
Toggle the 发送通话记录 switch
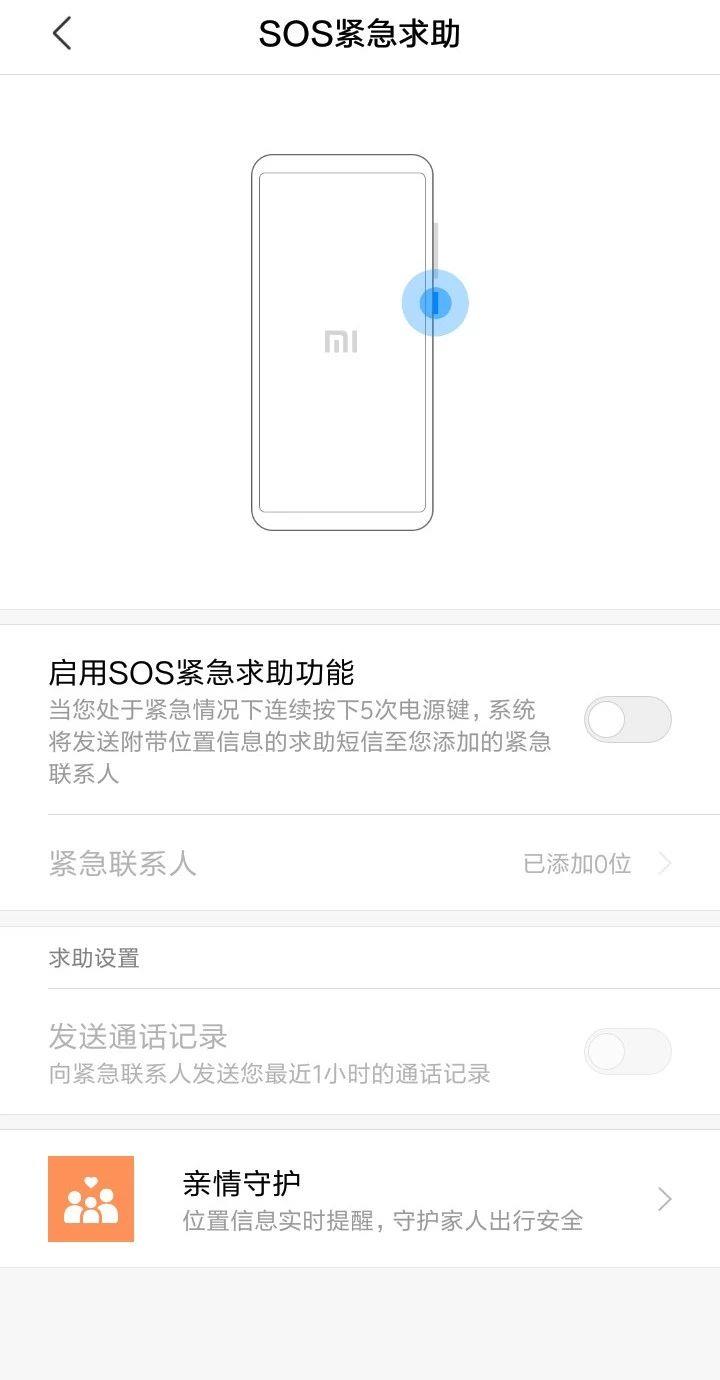[x=627, y=1051]
